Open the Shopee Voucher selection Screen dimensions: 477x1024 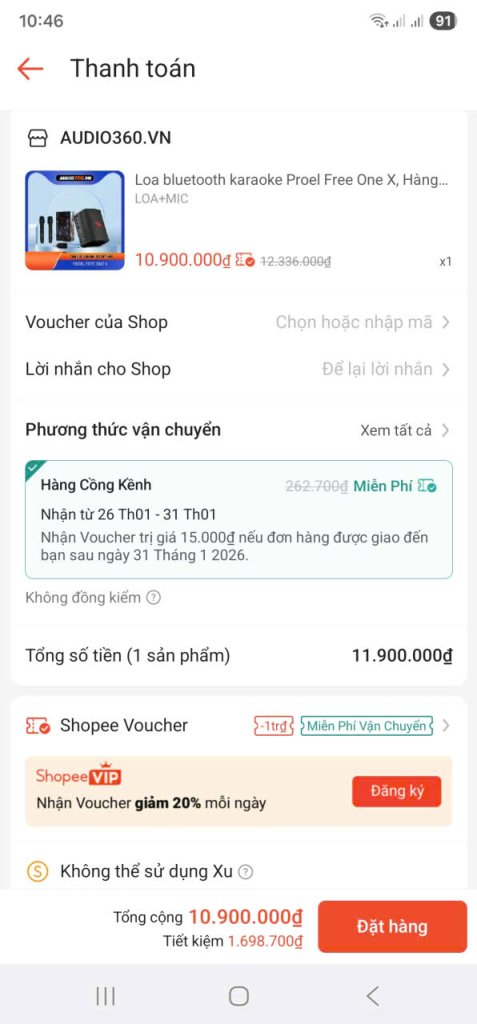238,726
